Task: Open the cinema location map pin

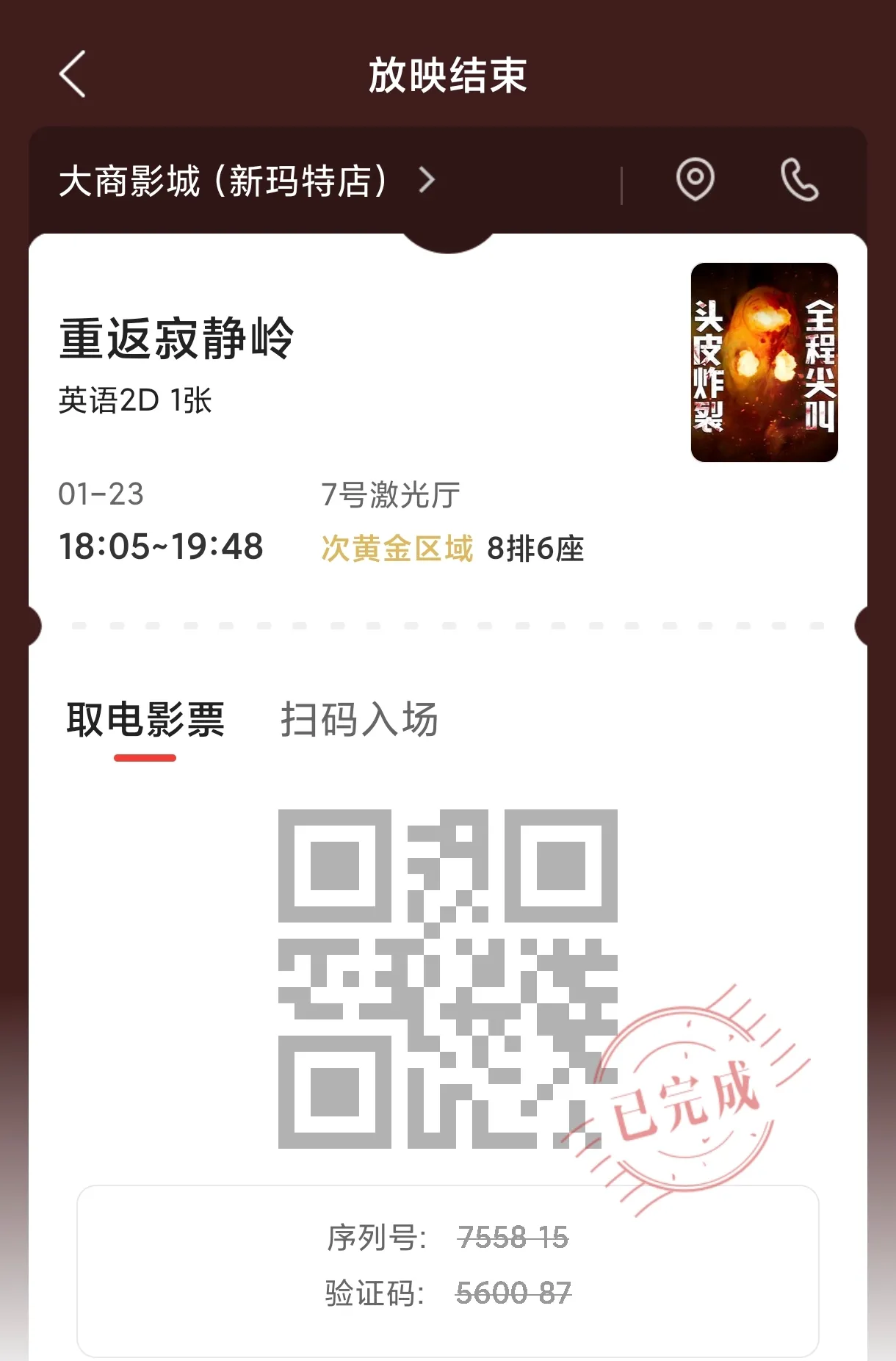Action: 694,178
